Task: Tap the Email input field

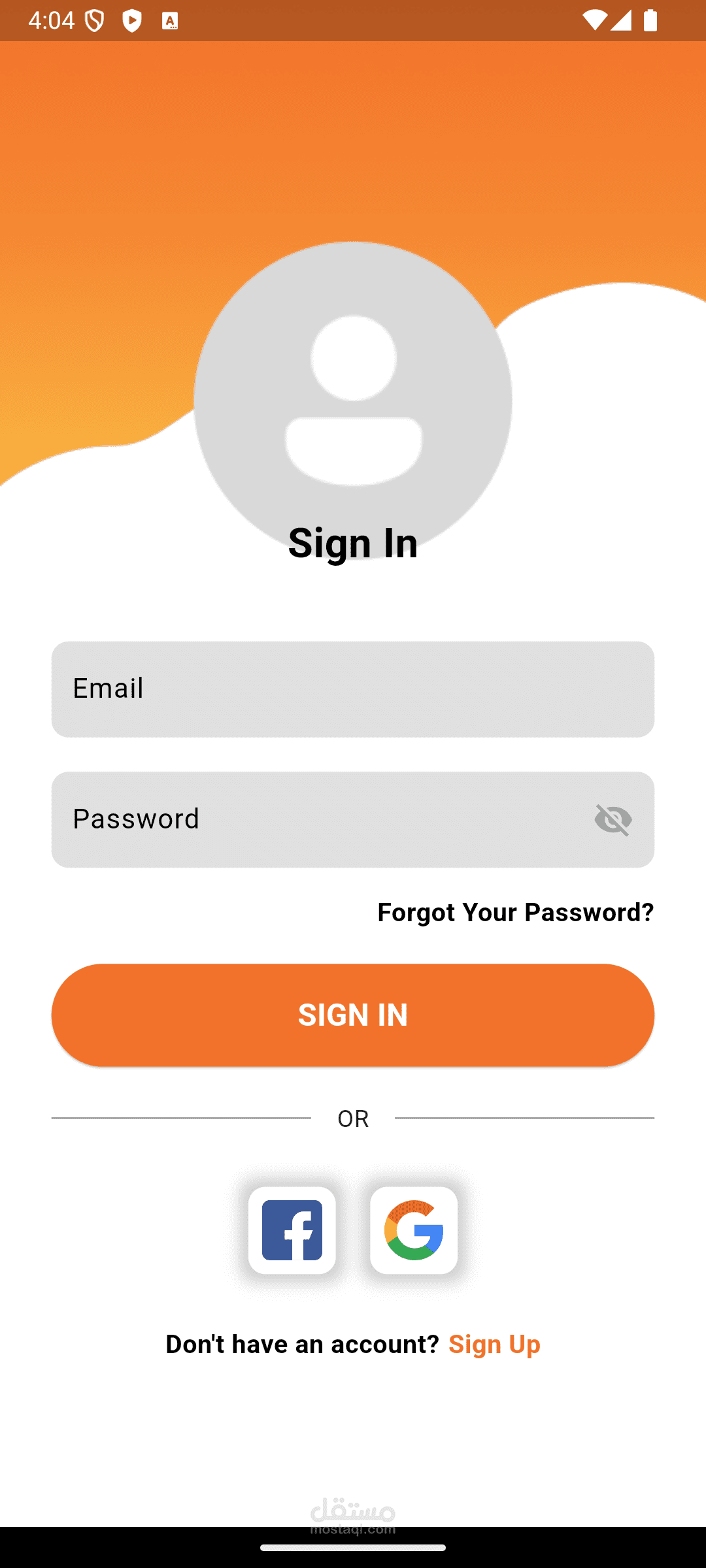Action: (x=353, y=689)
